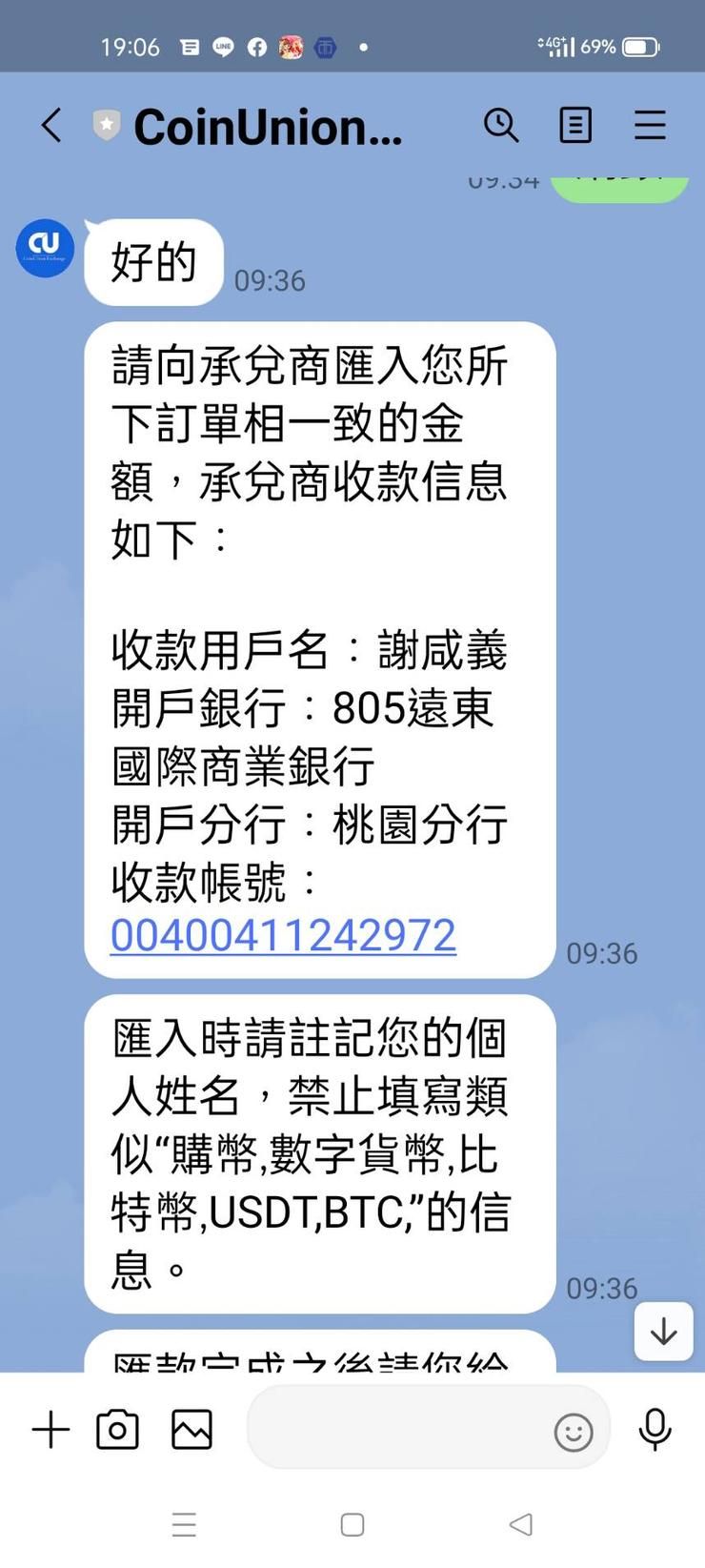View the CoinUnion profile avatar
The height and width of the screenshot is (1568, 705).
click(45, 248)
